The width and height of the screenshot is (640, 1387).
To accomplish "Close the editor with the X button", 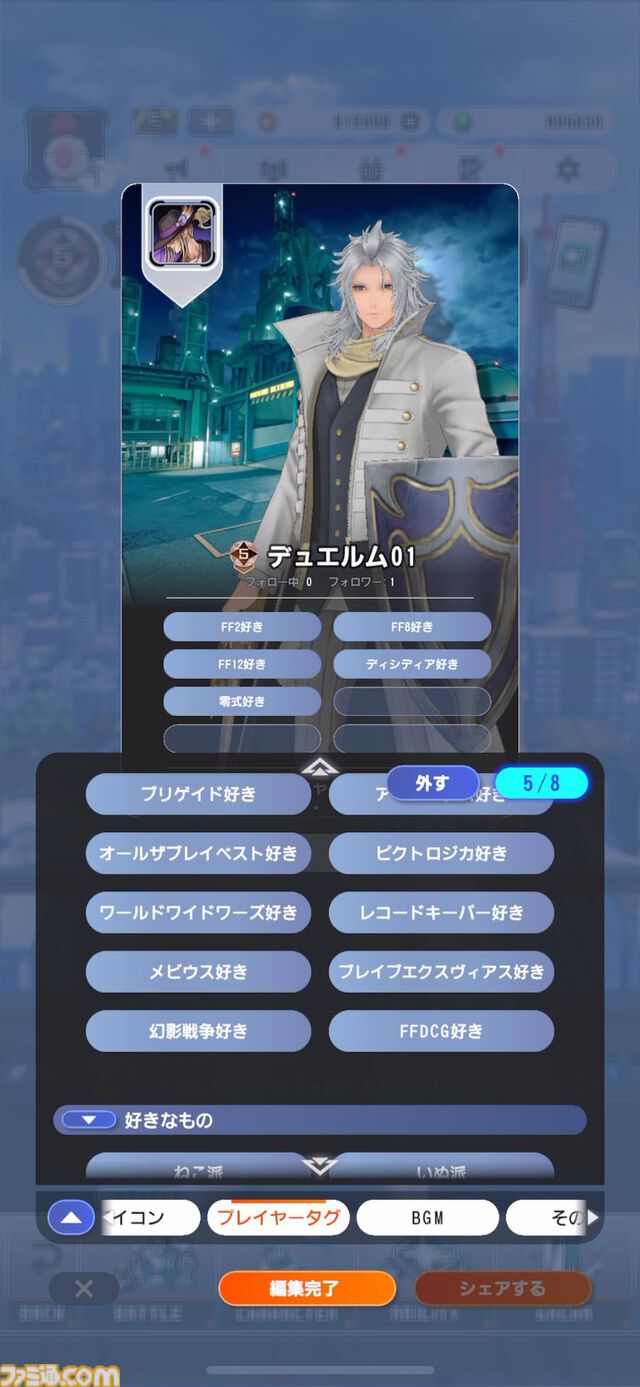I will (84, 1288).
